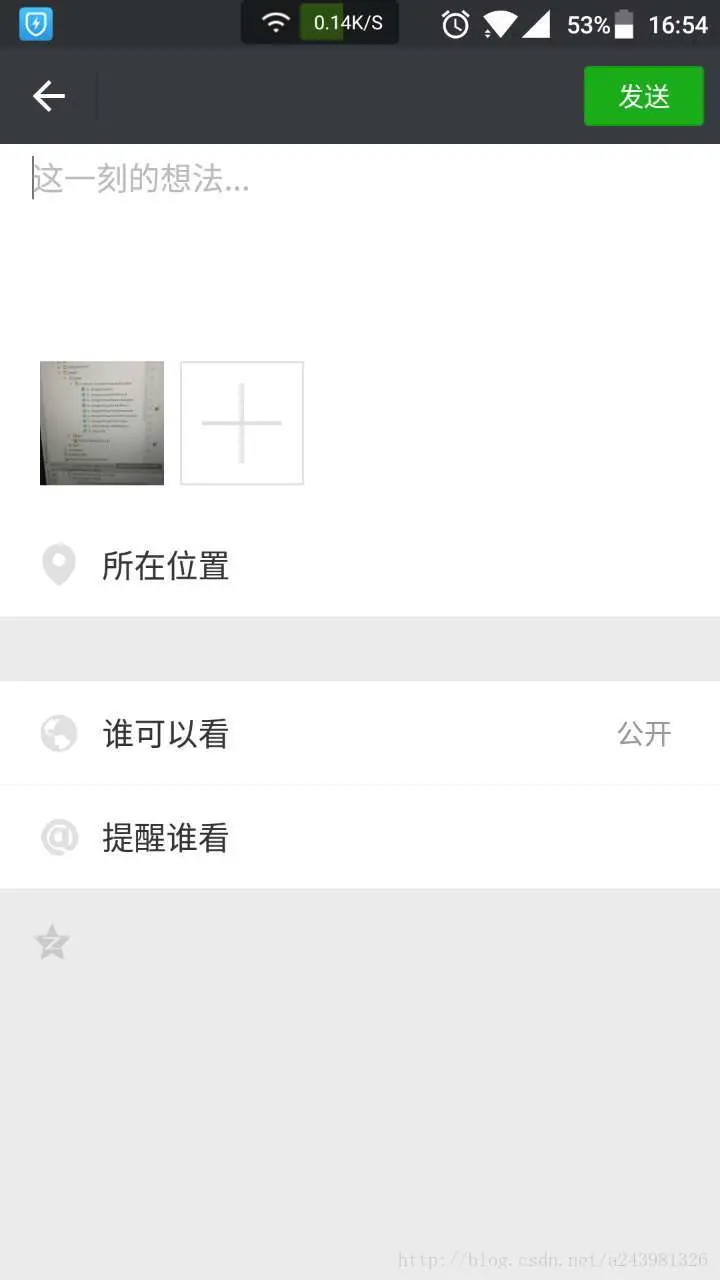The height and width of the screenshot is (1280, 720).
Task: Tap the blue shield icon in the status bar
Action: tap(34, 23)
